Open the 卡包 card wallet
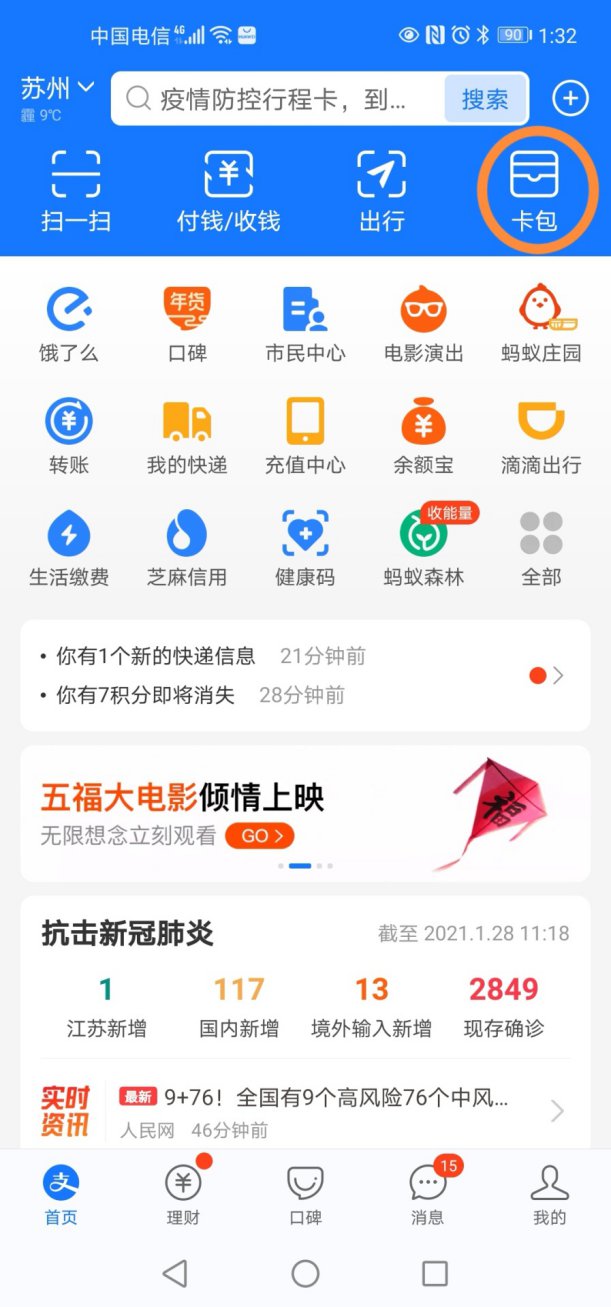Image resolution: width=611 pixels, height=1307 pixels. coord(534,190)
